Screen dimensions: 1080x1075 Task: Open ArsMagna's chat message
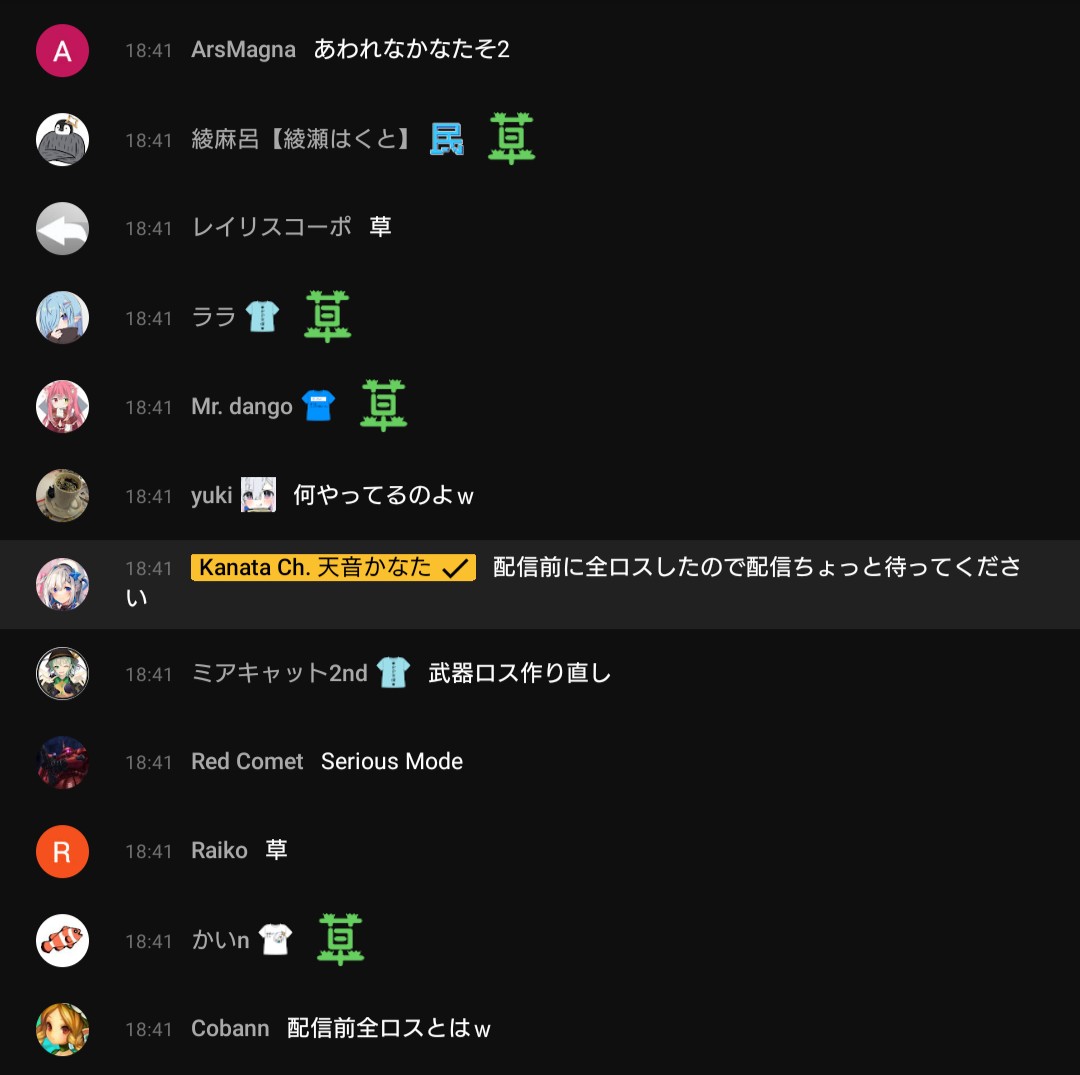tap(411, 49)
